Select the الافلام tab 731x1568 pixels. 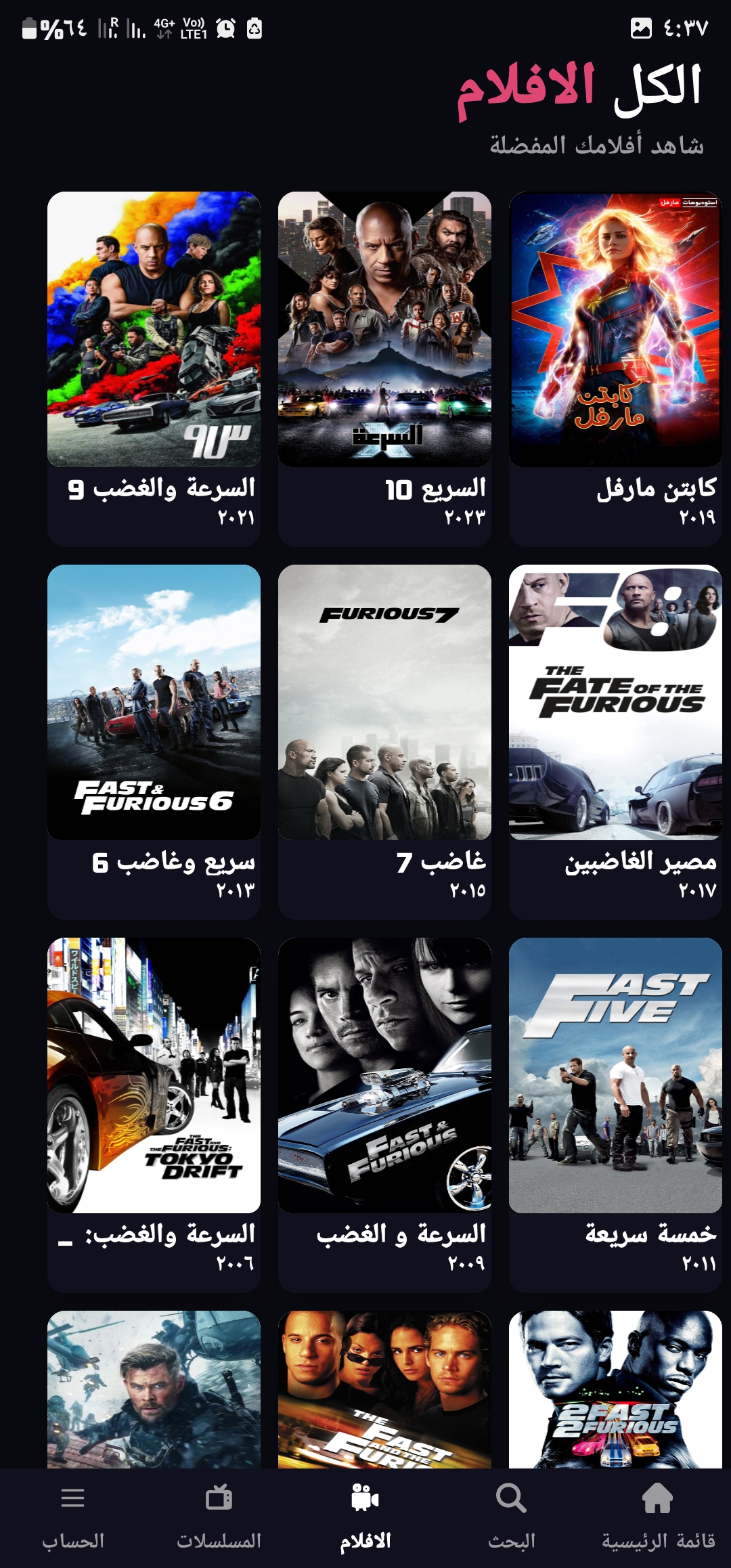(365, 1517)
